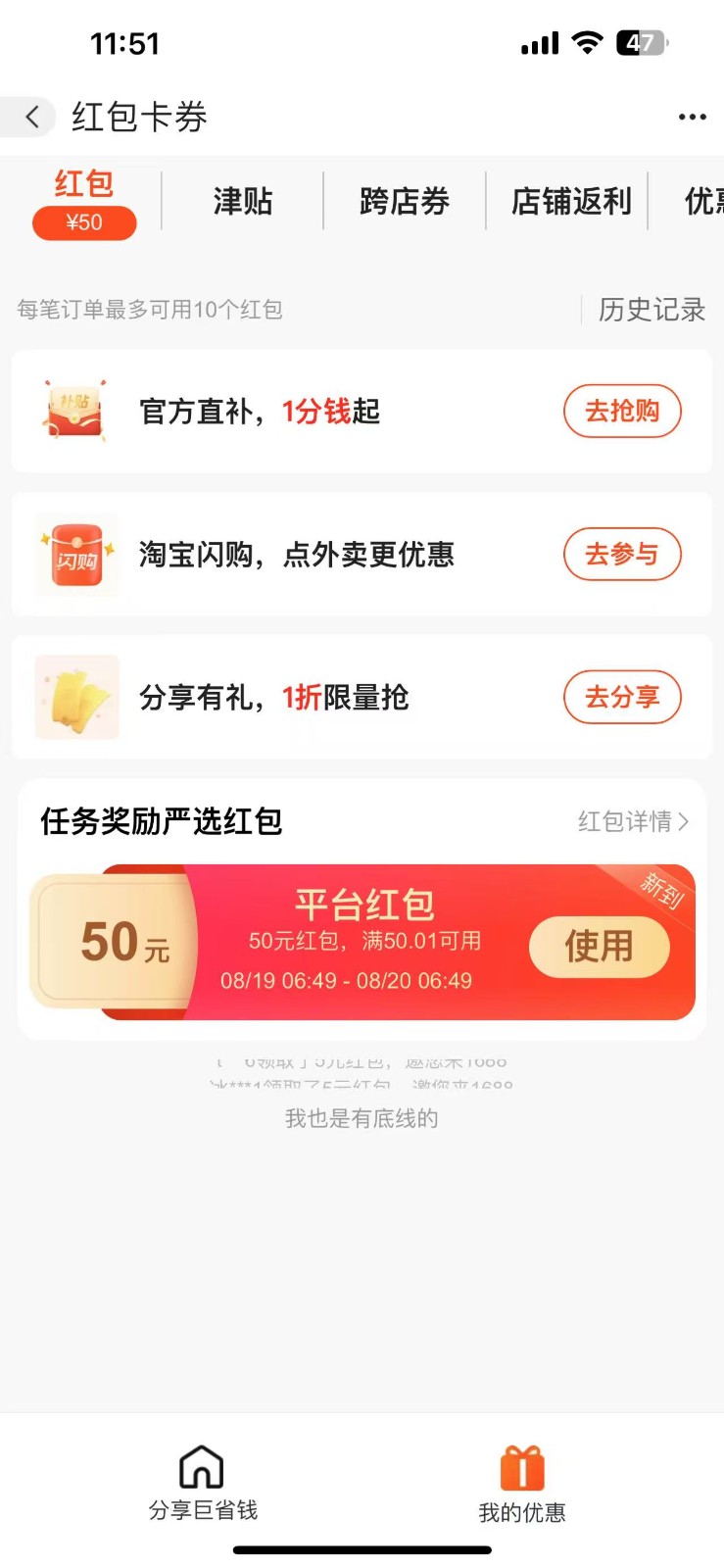Viewport: 724px width, 1568px height.
Task: Open 历史记录 to view history
Action: coord(650,309)
